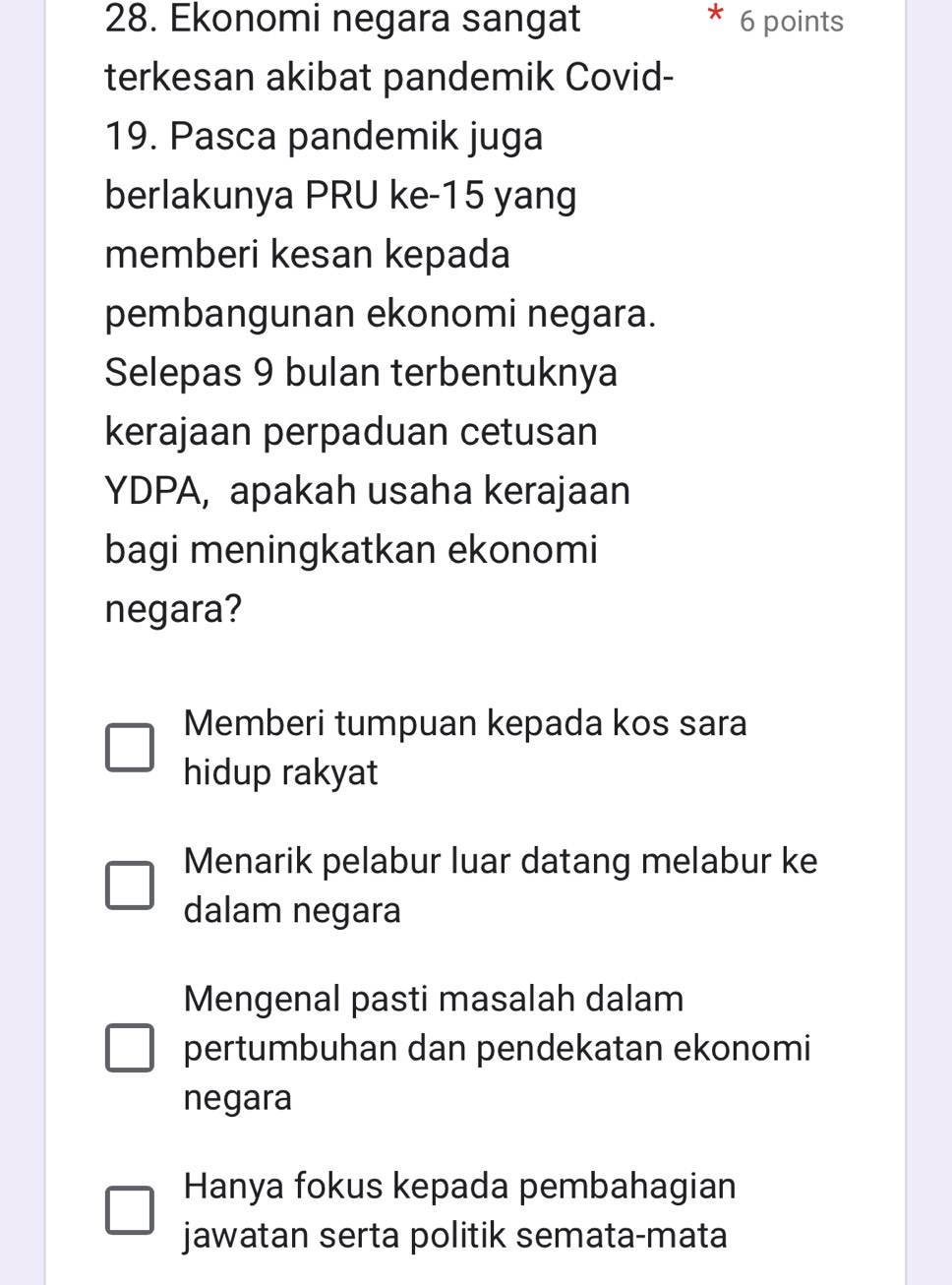
Task: Mark 'Hanya fokus kepada pembahagian jawatan' checkbox
Action: pos(130,1210)
